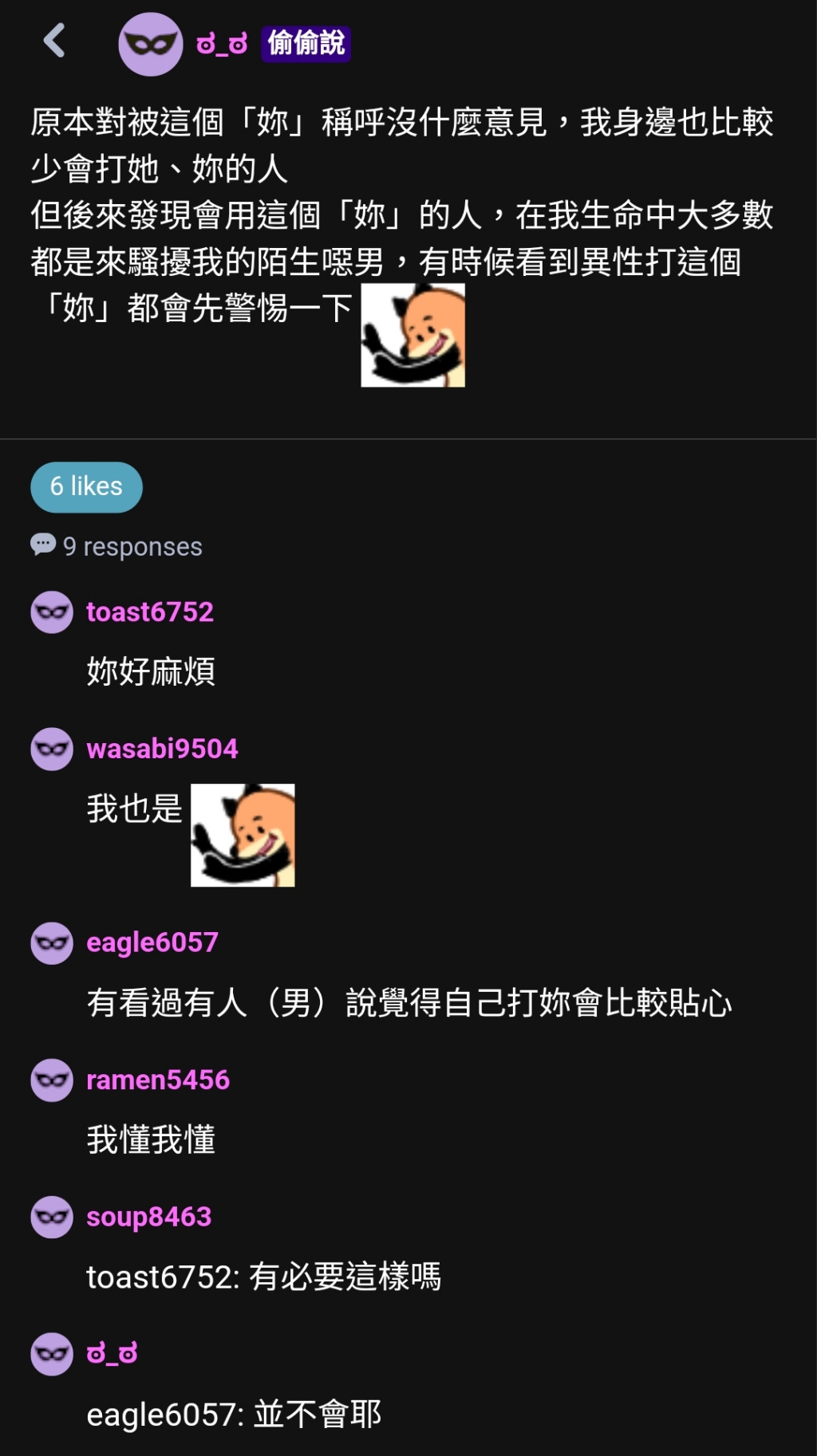This screenshot has height=1456, width=817.
Task: Open eagle6057's profile
Action: click(x=152, y=942)
